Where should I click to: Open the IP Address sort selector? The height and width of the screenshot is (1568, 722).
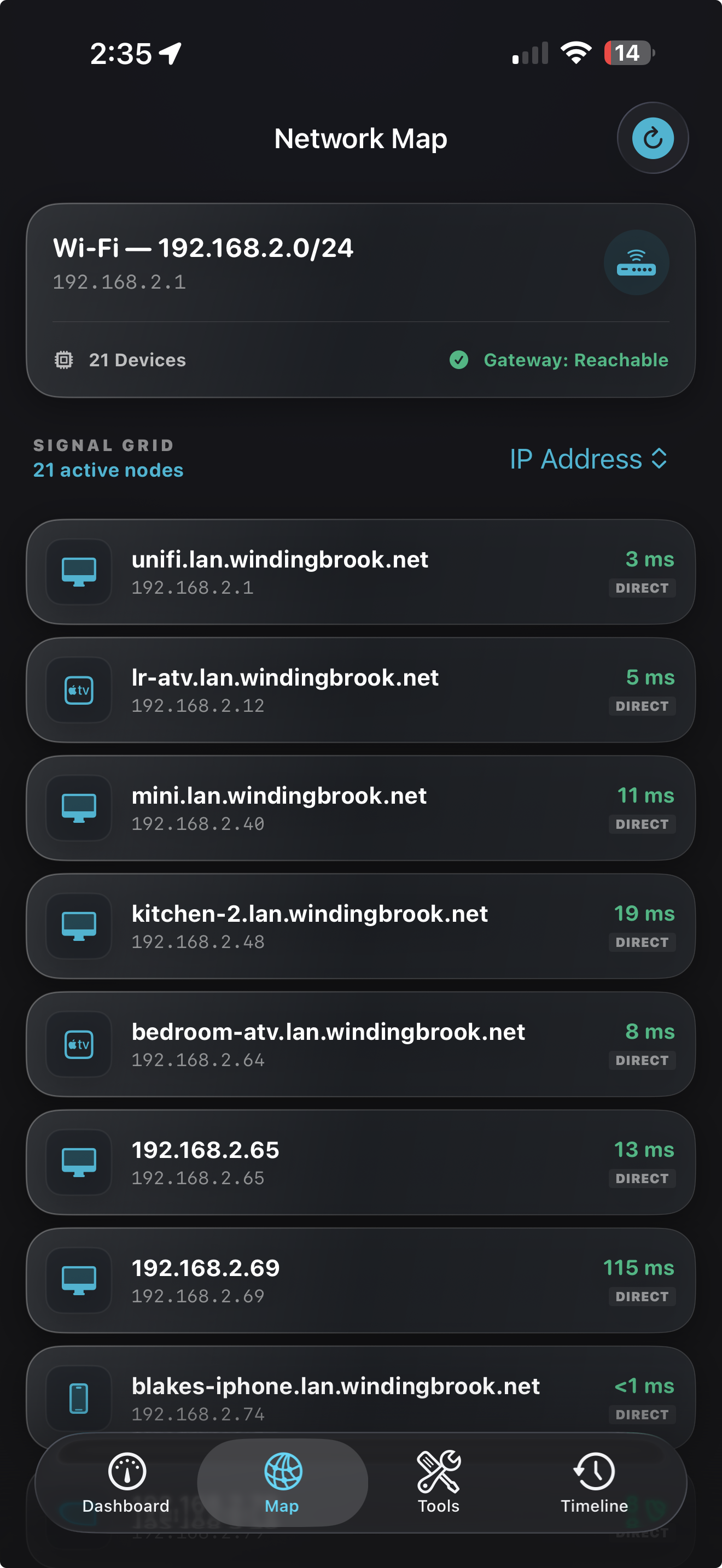[x=589, y=459]
